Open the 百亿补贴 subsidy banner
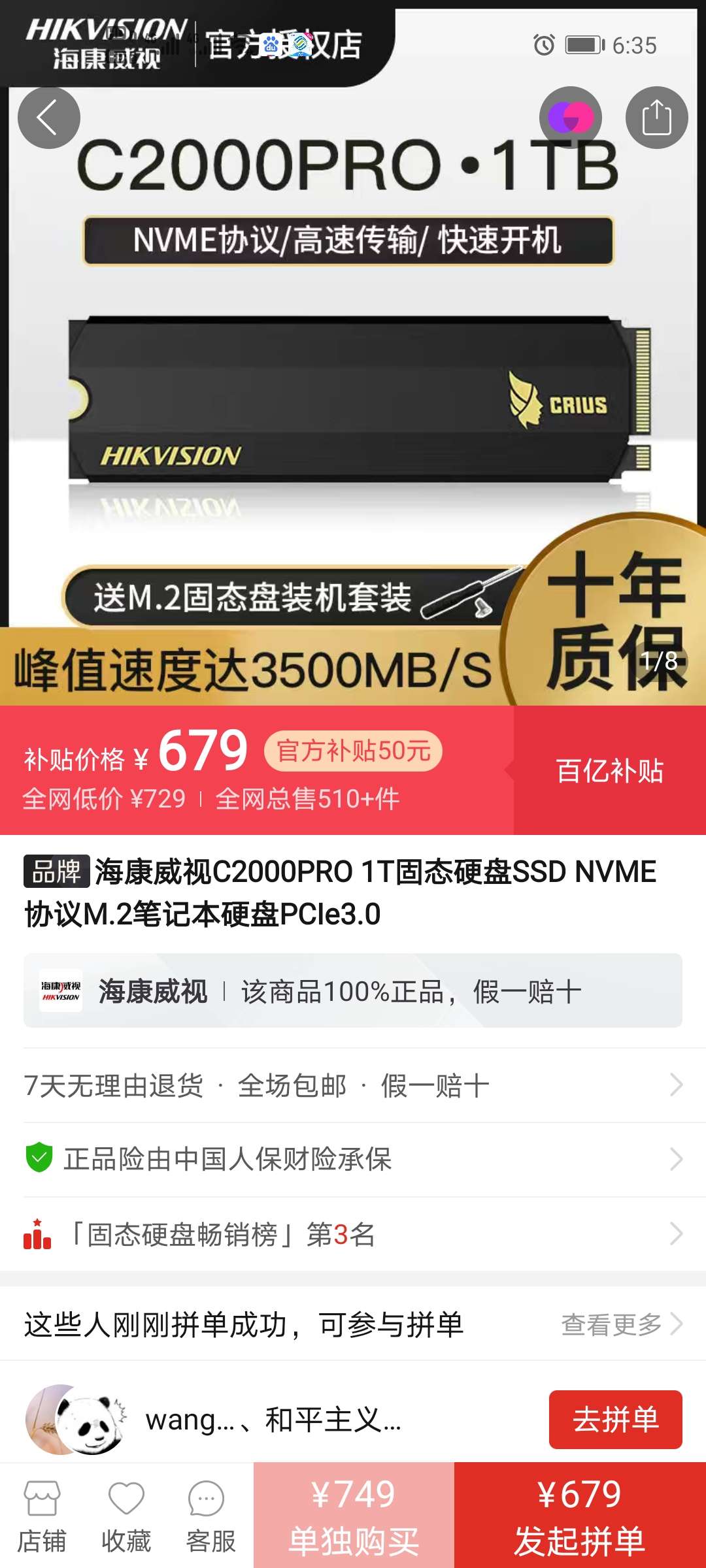The height and width of the screenshot is (1568, 706). click(x=609, y=771)
